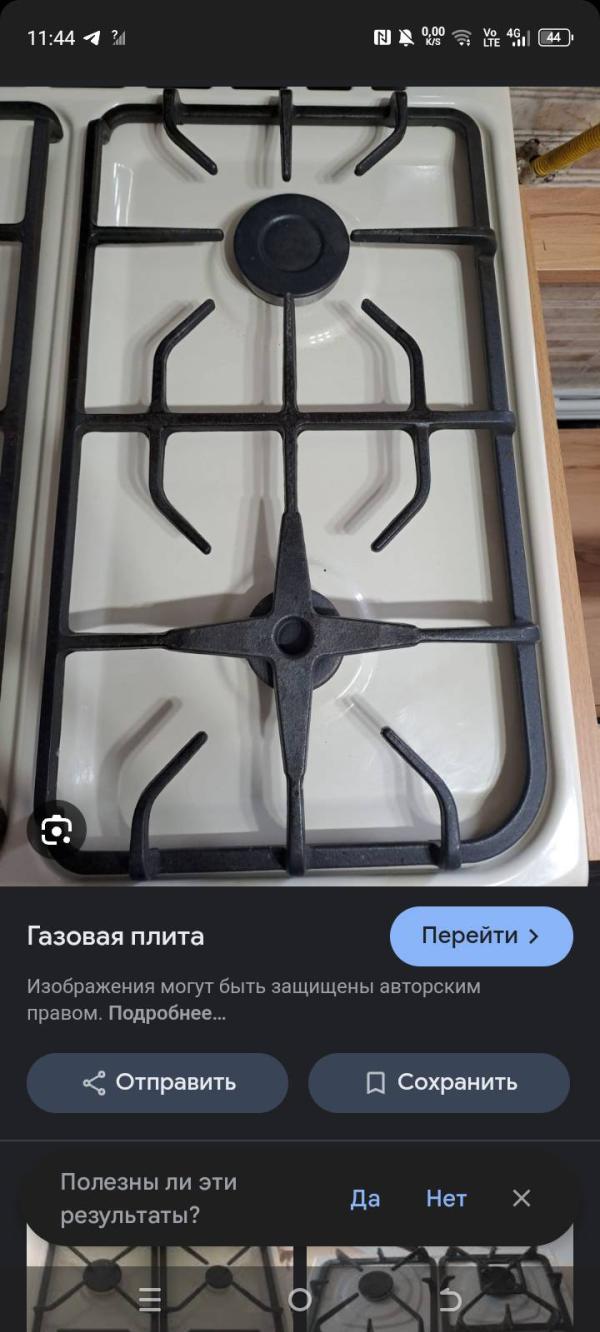This screenshot has height=1332, width=600.
Task: Go to the home screen
Action: pyautogui.click(x=300, y=1299)
